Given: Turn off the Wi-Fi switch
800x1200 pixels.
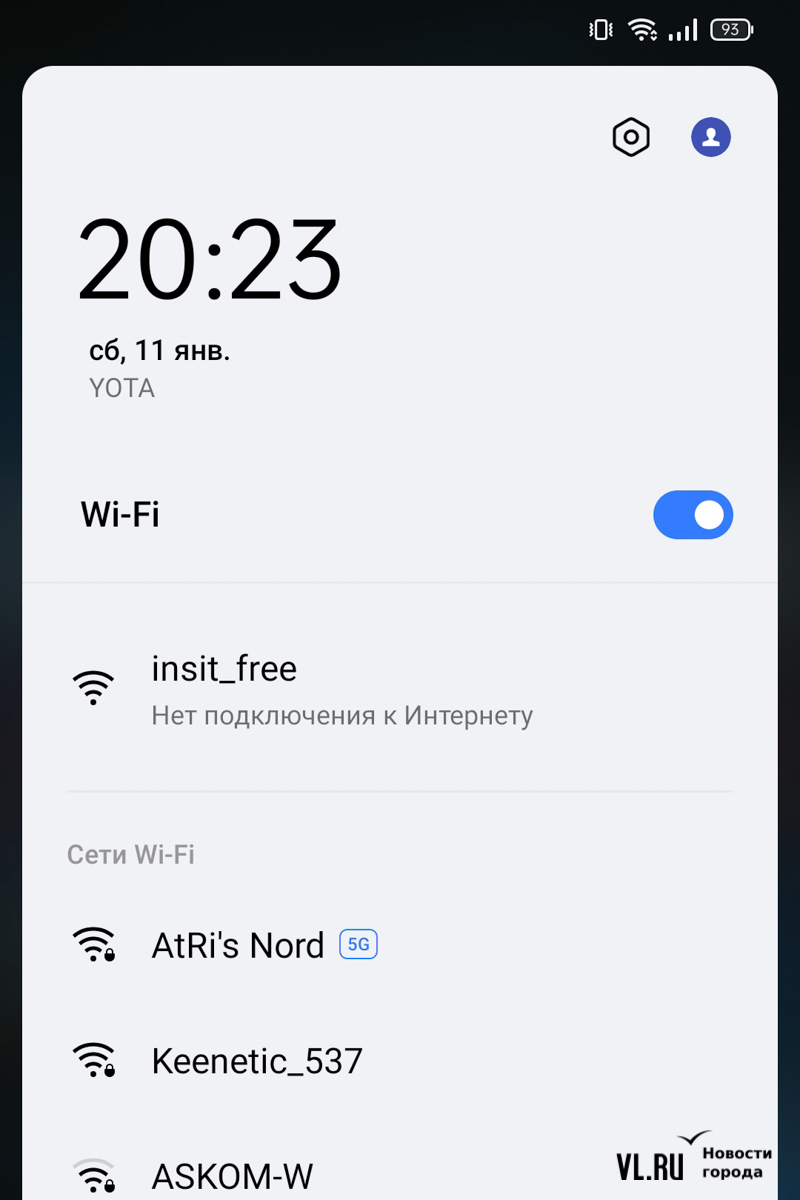Looking at the screenshot, I should point(693,515).
